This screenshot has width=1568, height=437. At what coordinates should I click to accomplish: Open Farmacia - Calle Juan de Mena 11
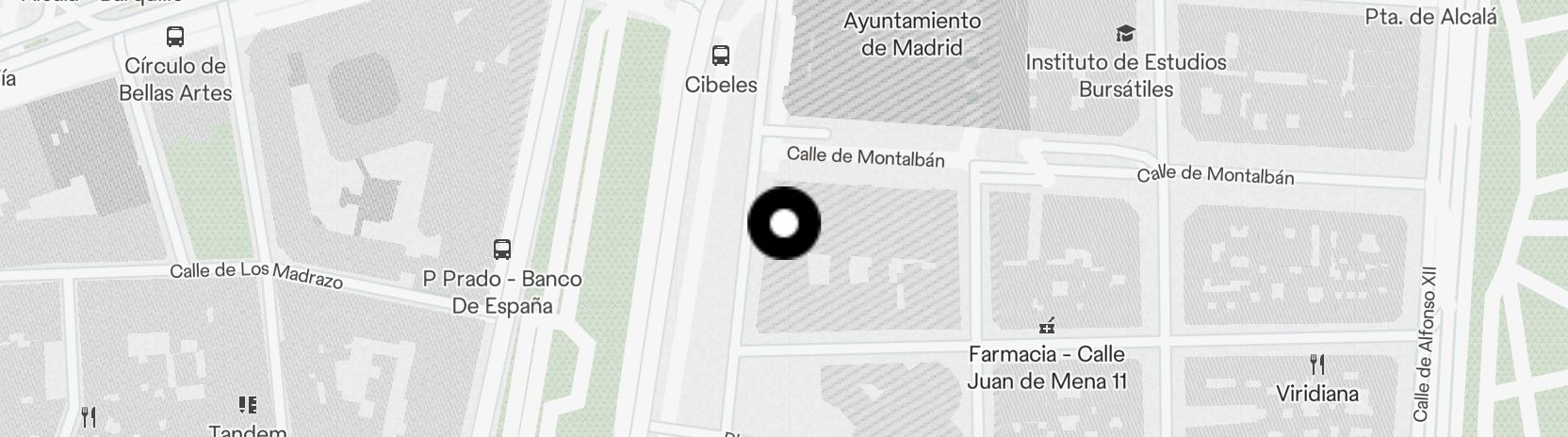point(1046,328)
